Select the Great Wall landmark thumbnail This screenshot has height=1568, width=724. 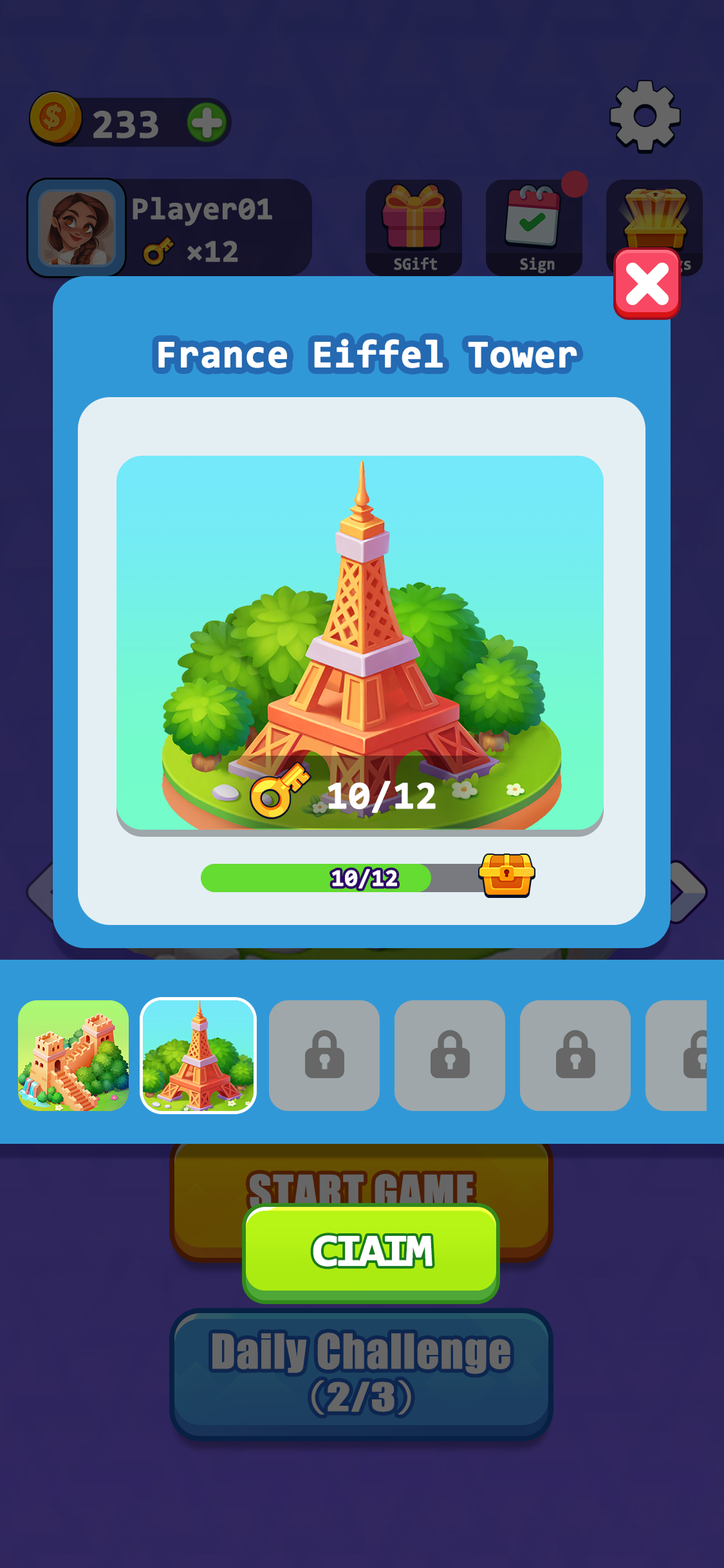(73, 1055)
